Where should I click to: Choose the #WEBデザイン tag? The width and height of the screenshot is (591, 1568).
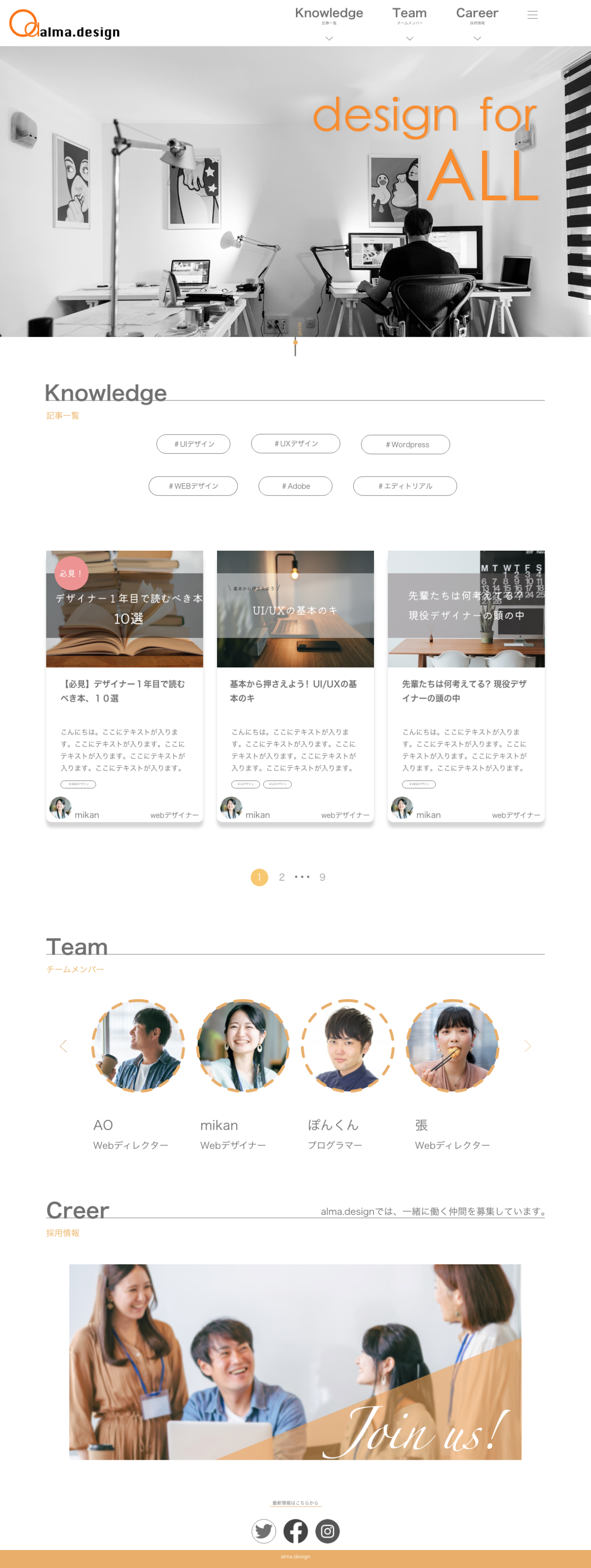[x=193, y=486]
